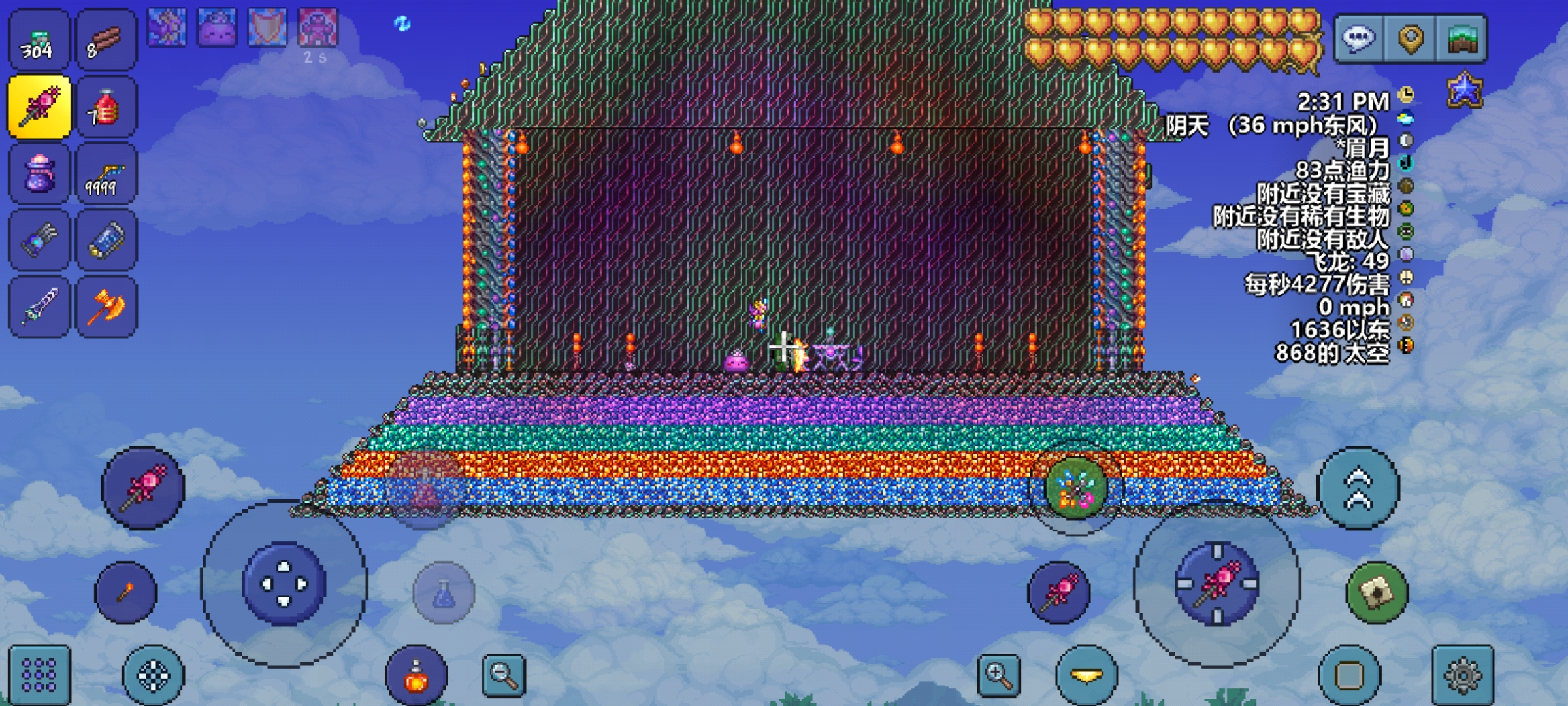Open the world map pin

click(x=1411, y=39)
